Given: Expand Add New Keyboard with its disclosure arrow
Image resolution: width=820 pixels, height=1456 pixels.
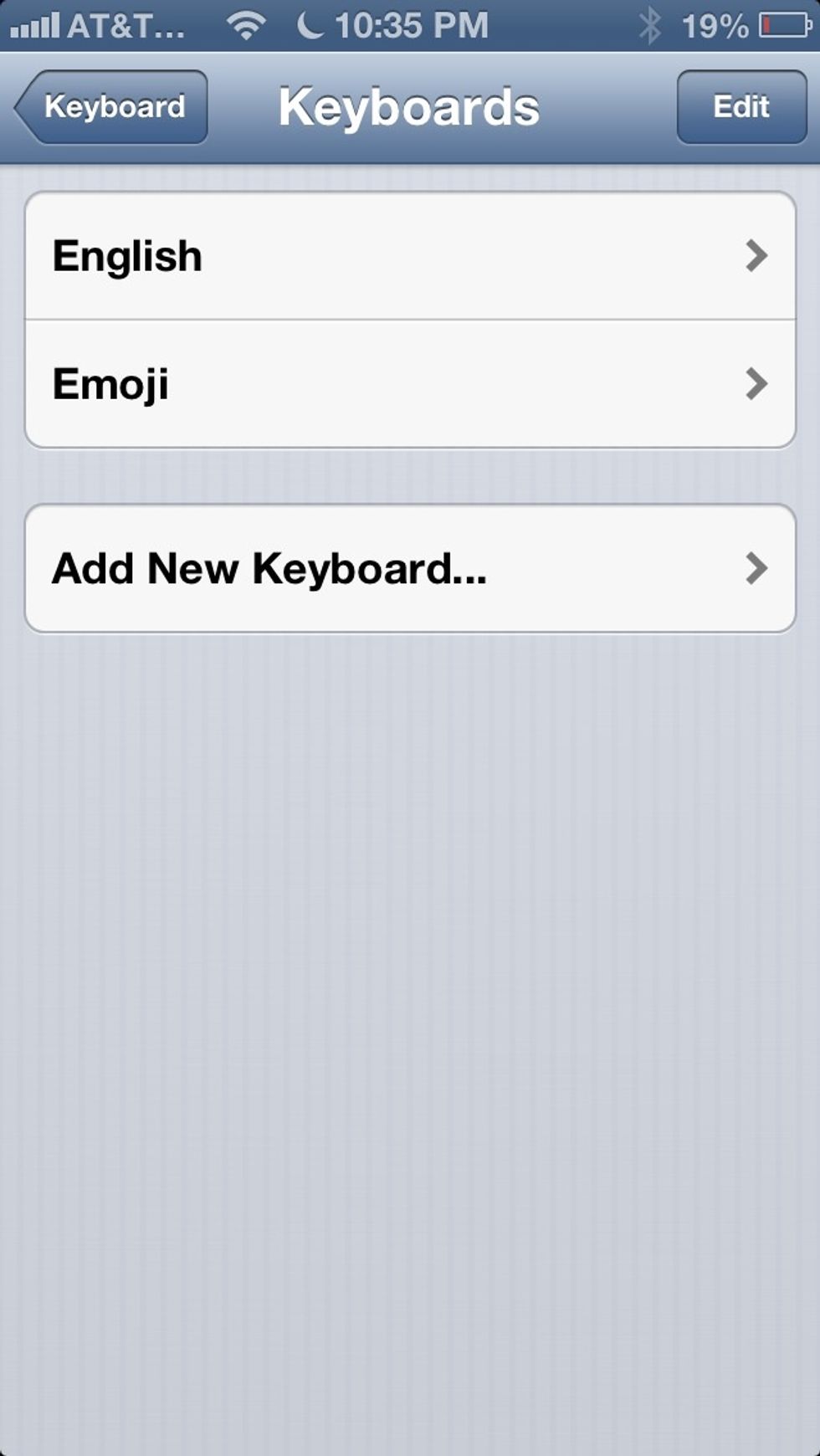Looking at the screenshot, I should pyautogui.click(x=757, y=567).
